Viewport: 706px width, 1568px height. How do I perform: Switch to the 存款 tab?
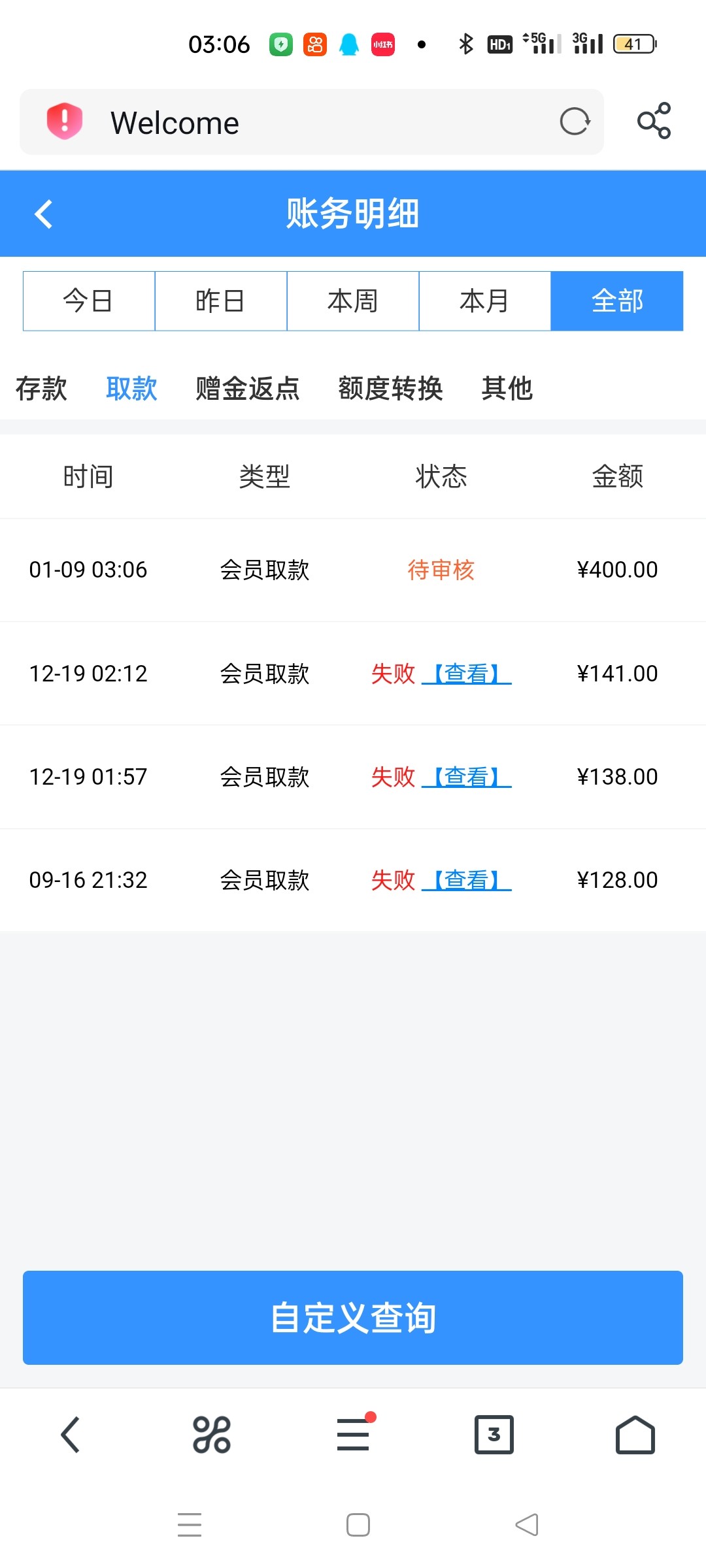pyautogui.click(x=41, y=389)
